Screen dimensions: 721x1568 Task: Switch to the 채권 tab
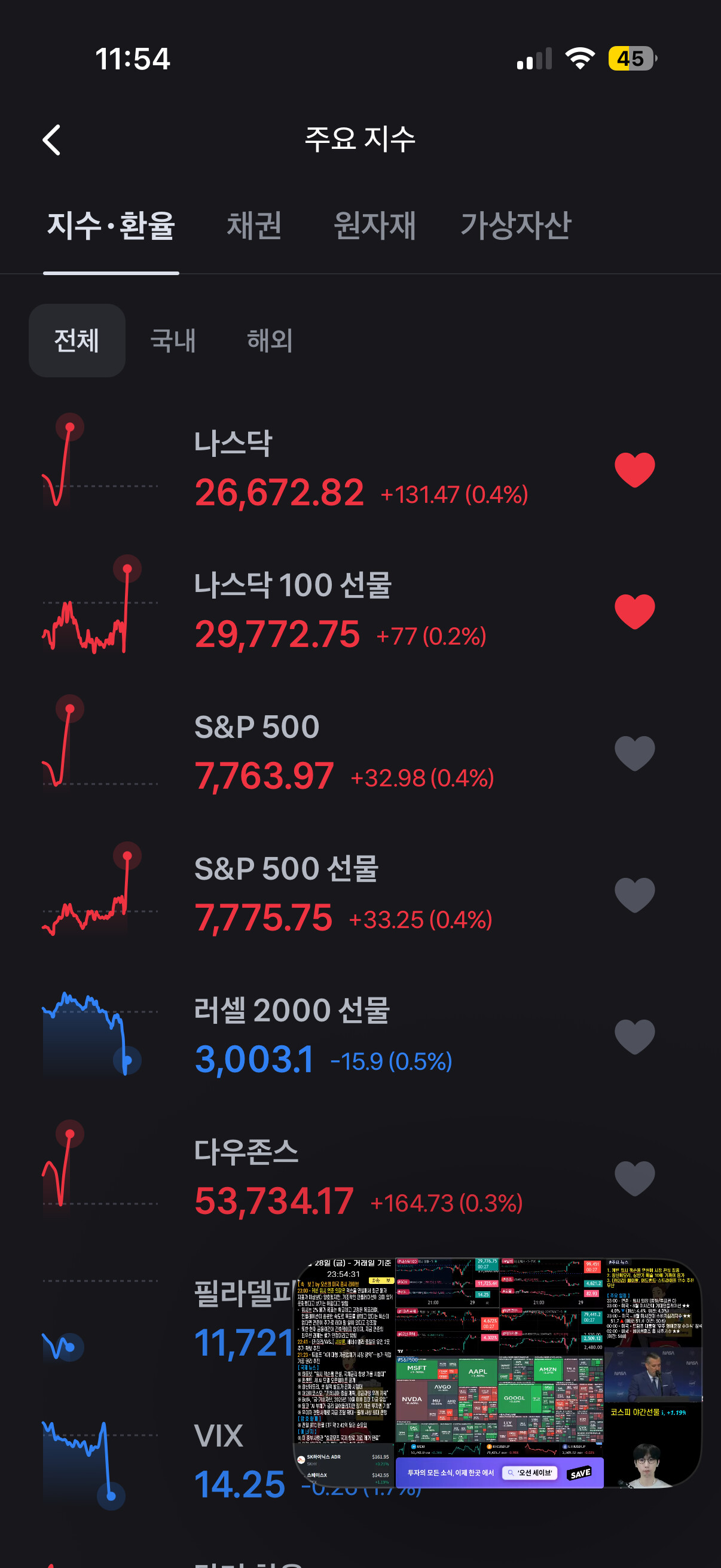[x=253, y=225]
